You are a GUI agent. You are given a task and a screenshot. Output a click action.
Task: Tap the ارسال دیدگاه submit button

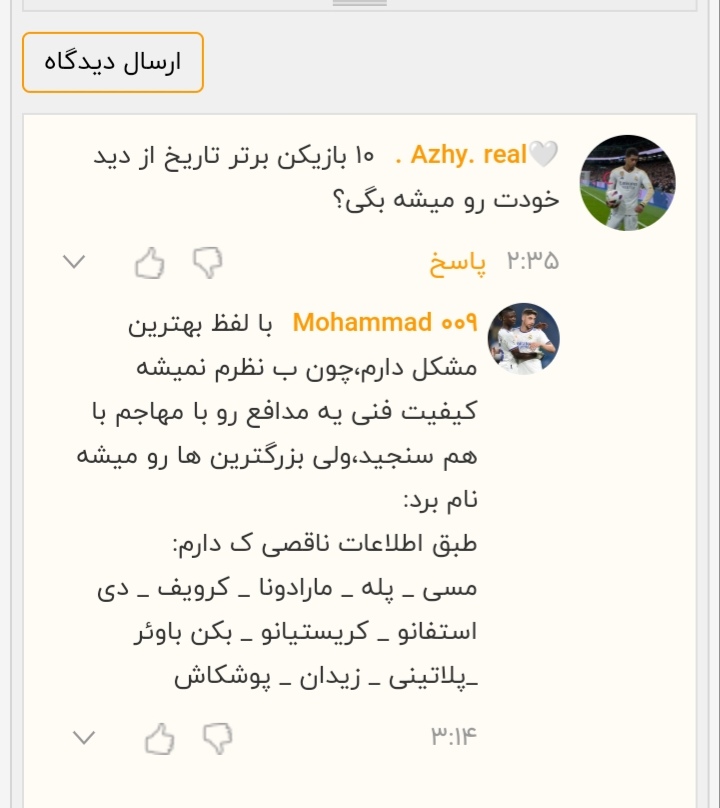(113, 63)
